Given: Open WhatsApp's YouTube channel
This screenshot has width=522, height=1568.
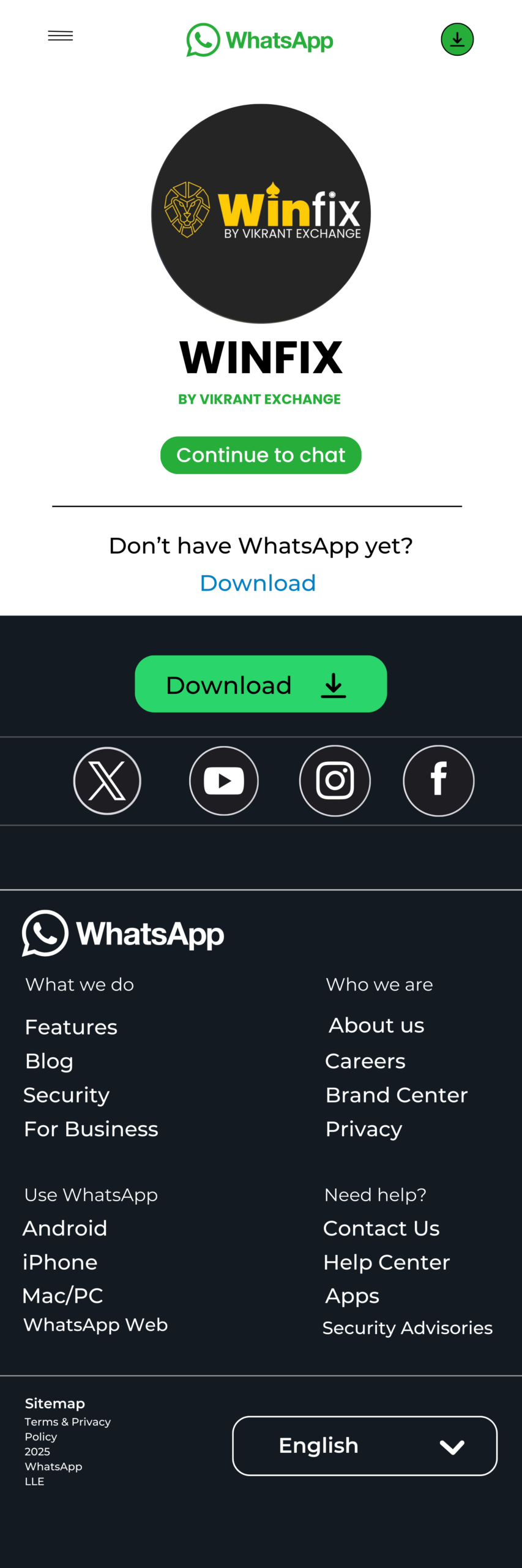Looking at the screenshot, I should (224, 781).
